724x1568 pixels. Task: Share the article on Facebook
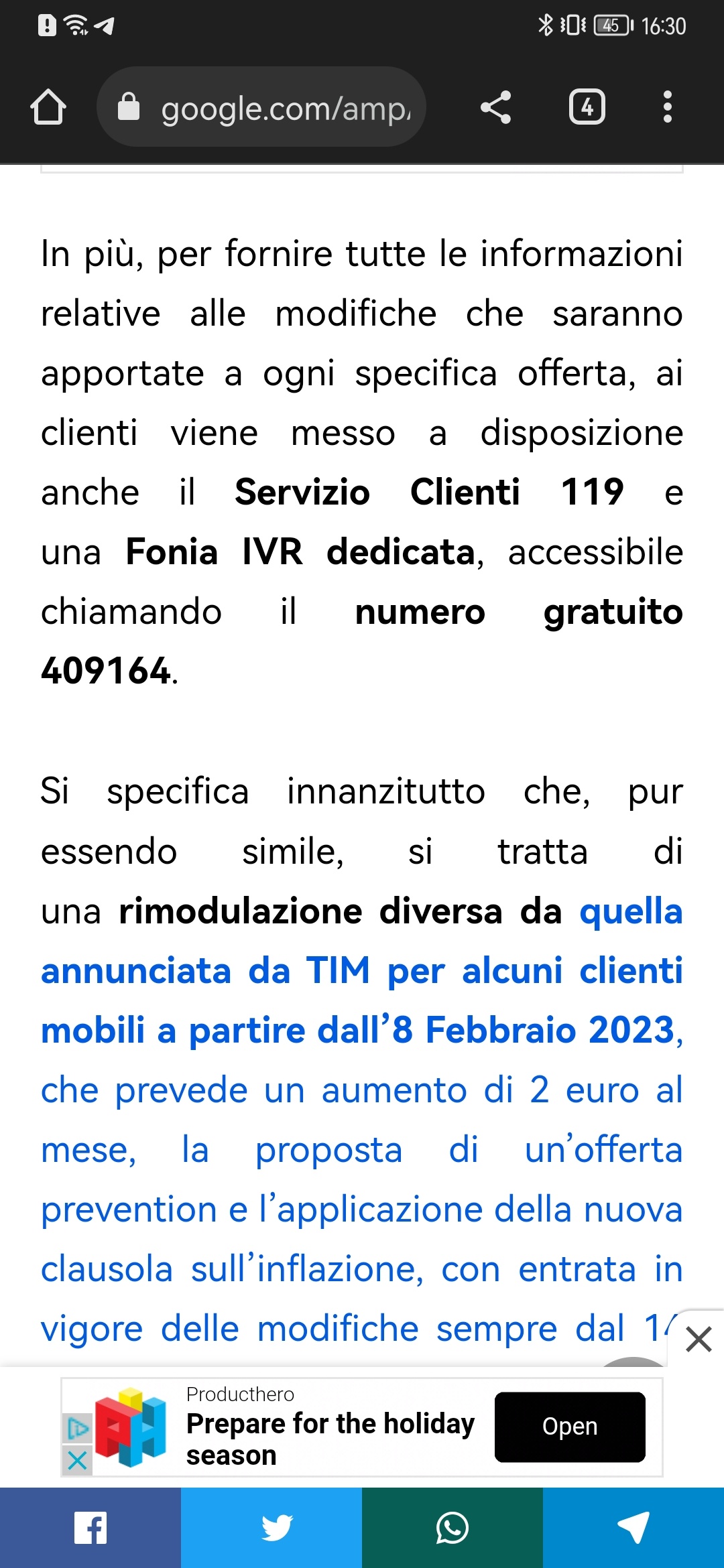[x=90, y=1528]
